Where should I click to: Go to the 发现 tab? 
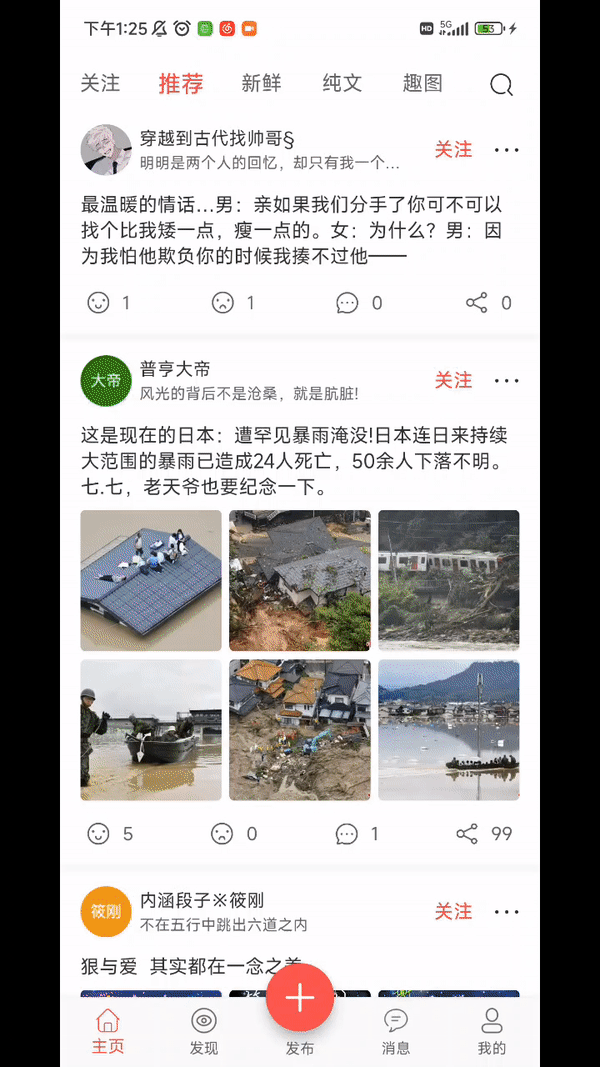pos(204,1030)
